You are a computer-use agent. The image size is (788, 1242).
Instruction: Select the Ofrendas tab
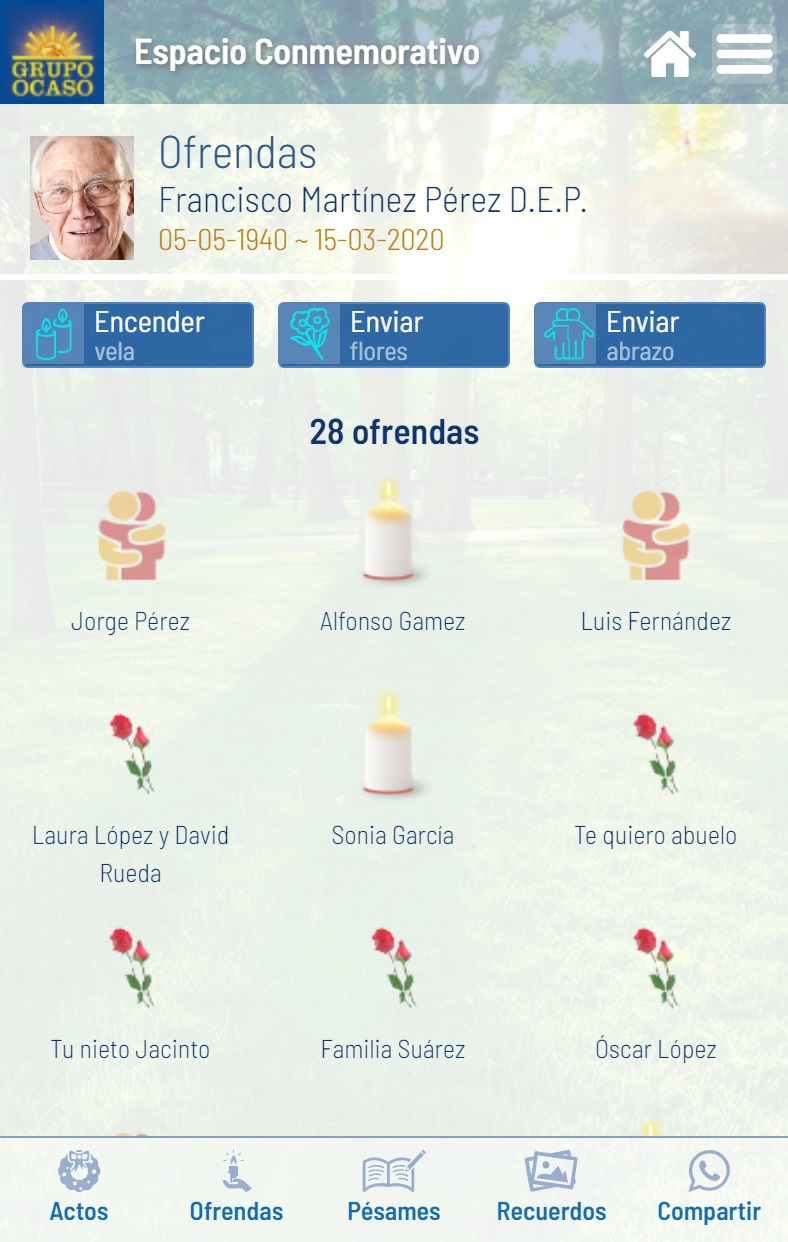click(x=236, y=1187)
